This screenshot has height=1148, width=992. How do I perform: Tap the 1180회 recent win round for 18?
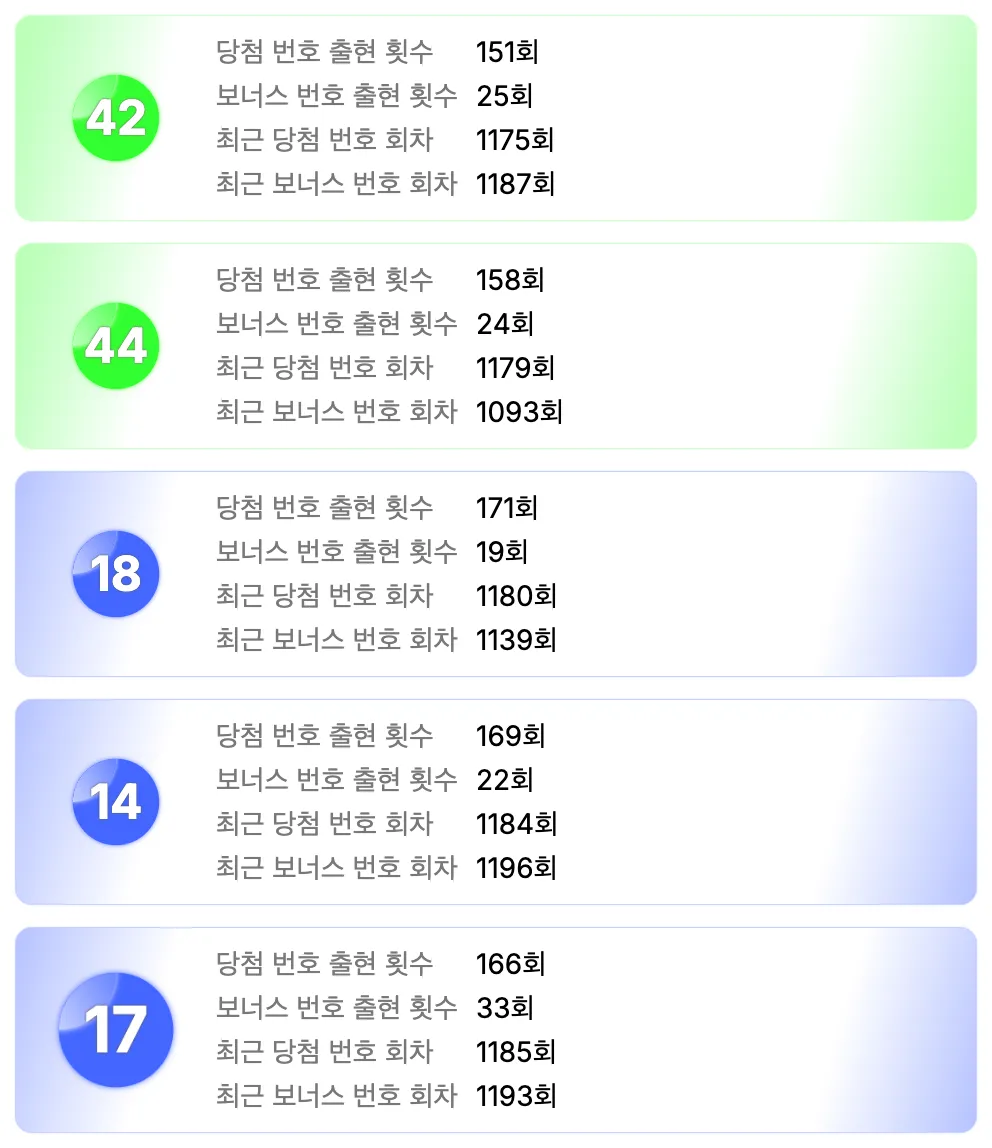point(518,596)
